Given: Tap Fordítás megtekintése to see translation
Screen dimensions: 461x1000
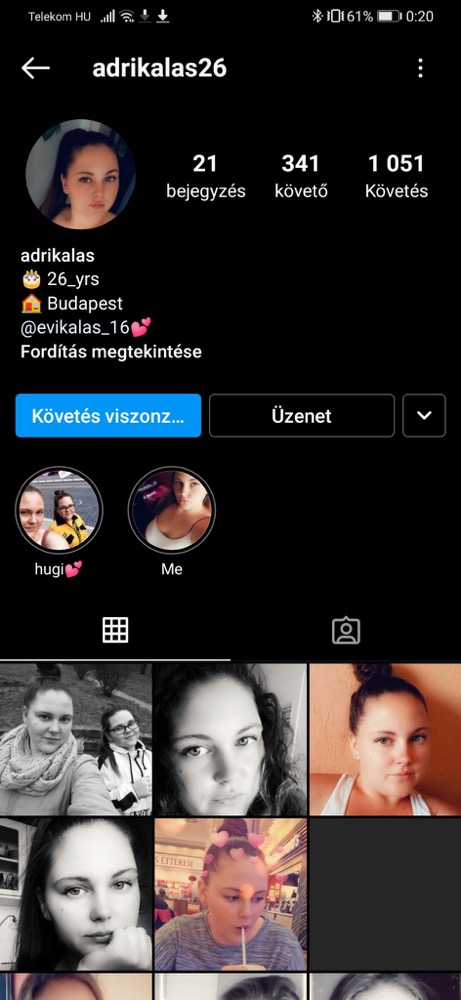Looking at the screenshot, I should click(x=111, y=351).
